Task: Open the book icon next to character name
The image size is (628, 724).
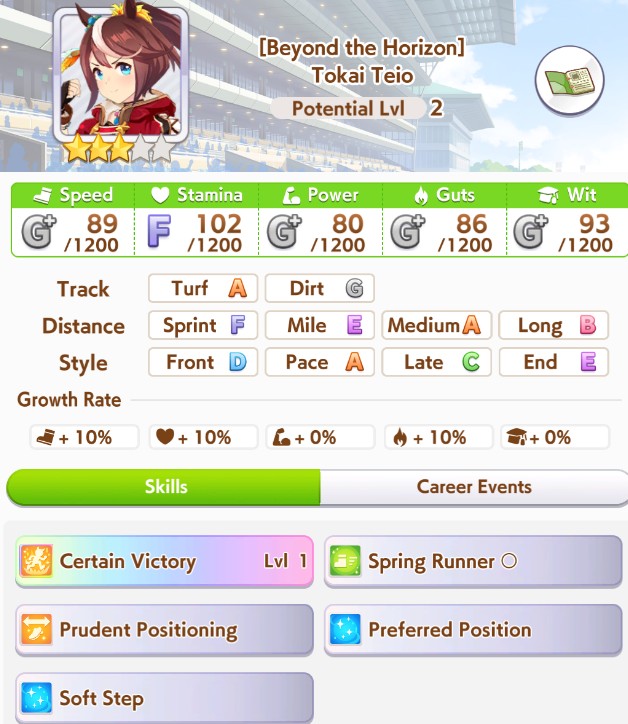Action: pos(575,82)
